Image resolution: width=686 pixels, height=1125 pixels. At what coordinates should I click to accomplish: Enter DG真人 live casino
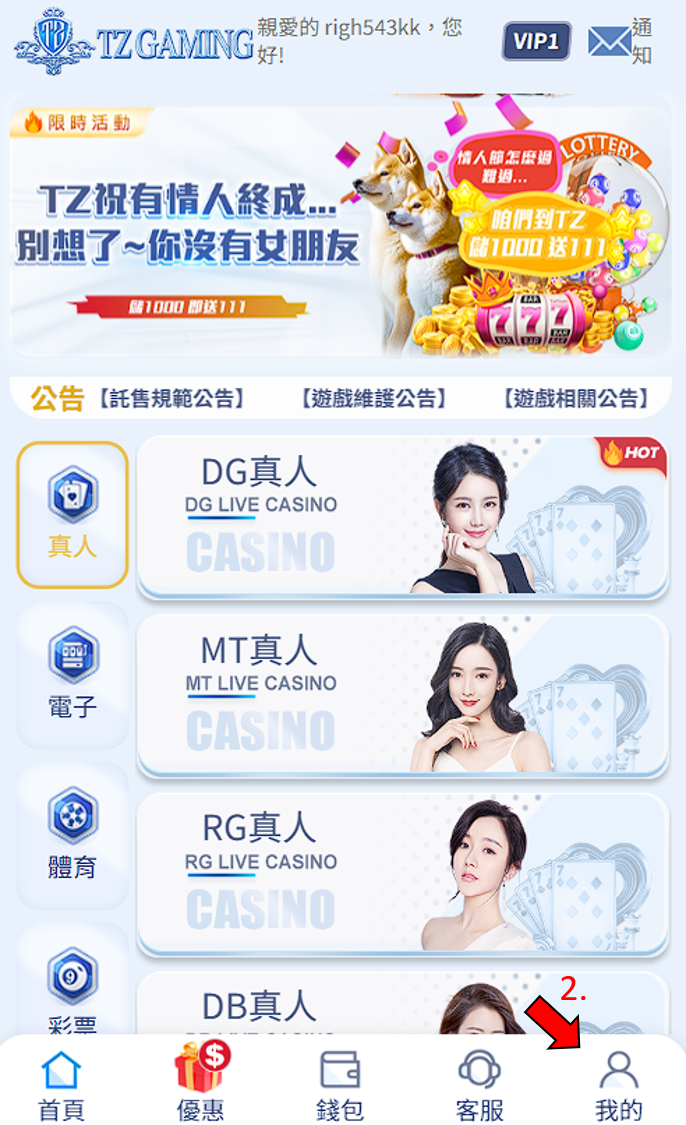402,517
